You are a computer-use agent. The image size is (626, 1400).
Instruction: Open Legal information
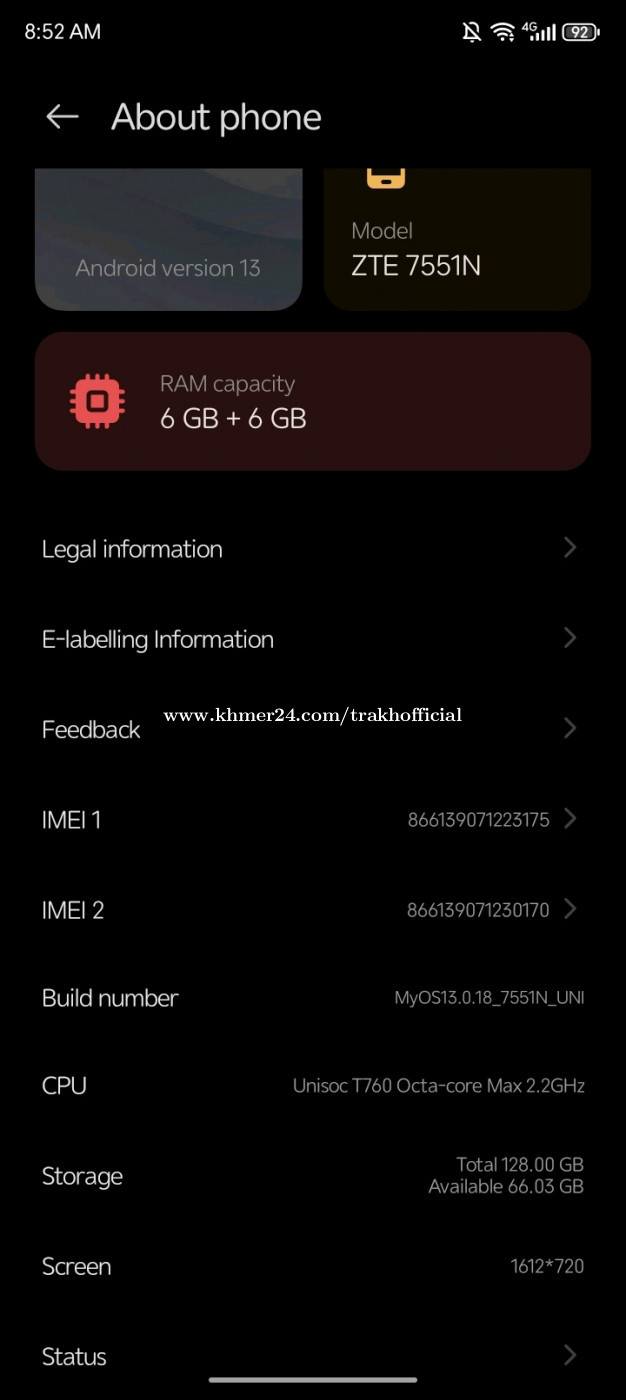312,549
